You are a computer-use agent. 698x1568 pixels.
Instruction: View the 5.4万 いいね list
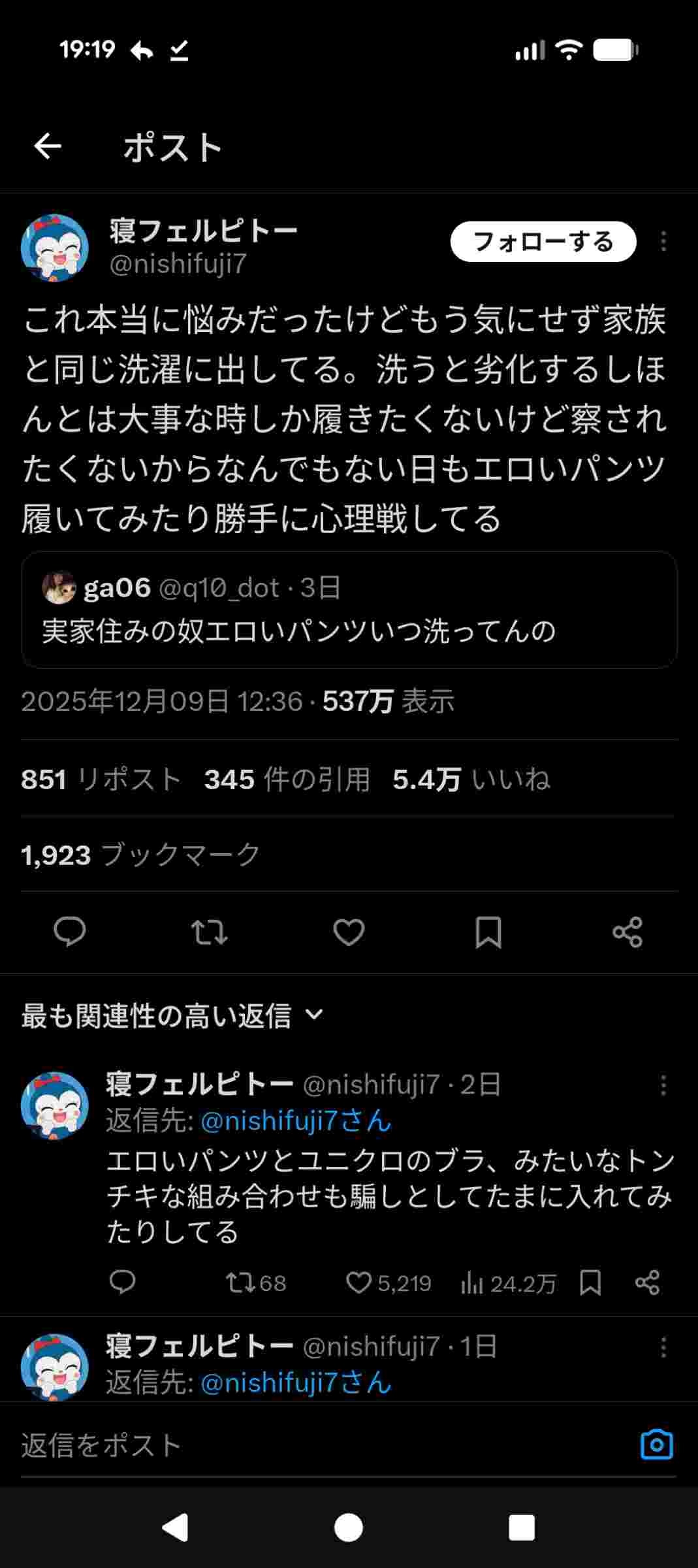click(471, 779)
